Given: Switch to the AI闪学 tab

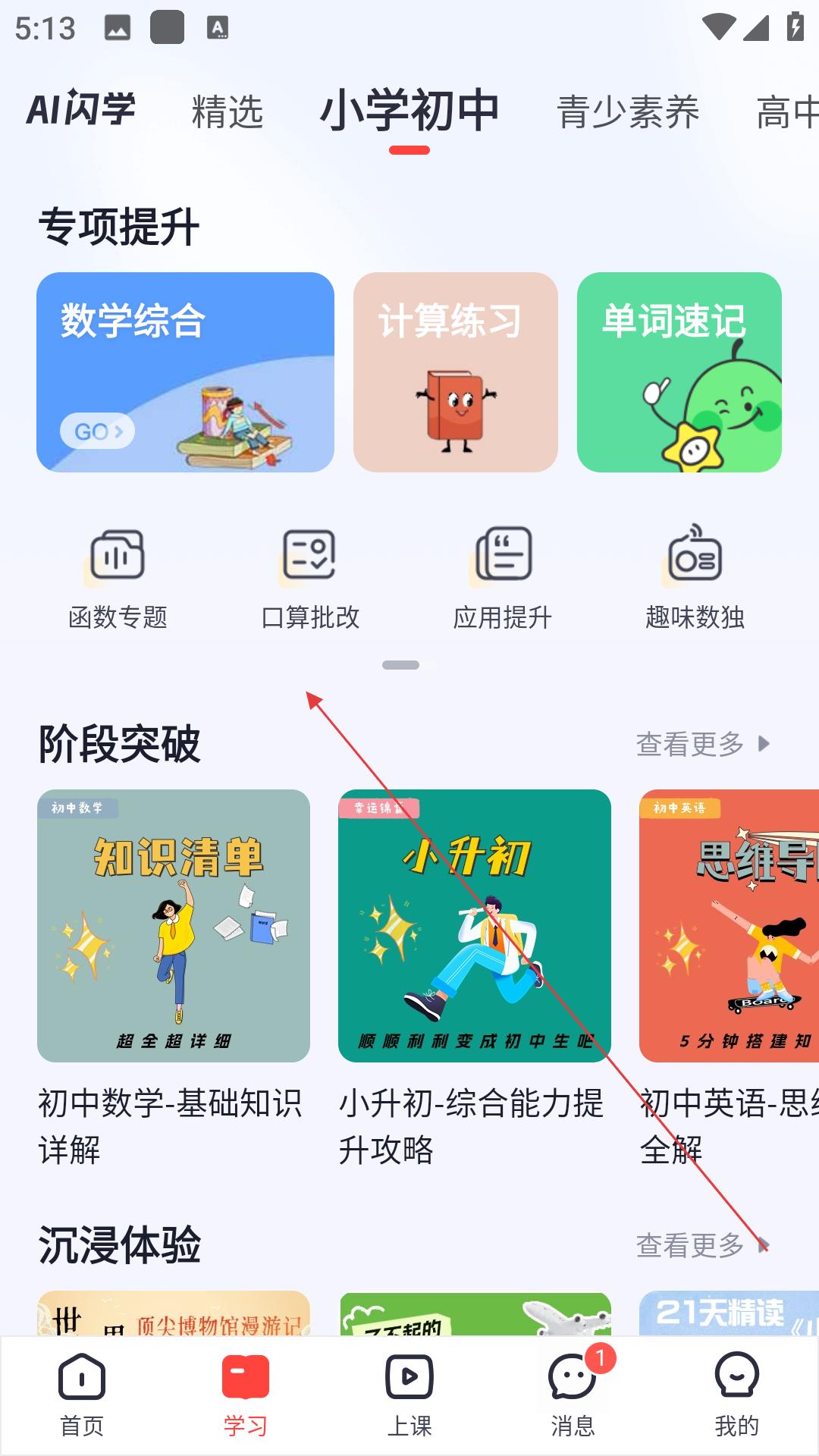Looking at the screenshot, I should 81,108.
